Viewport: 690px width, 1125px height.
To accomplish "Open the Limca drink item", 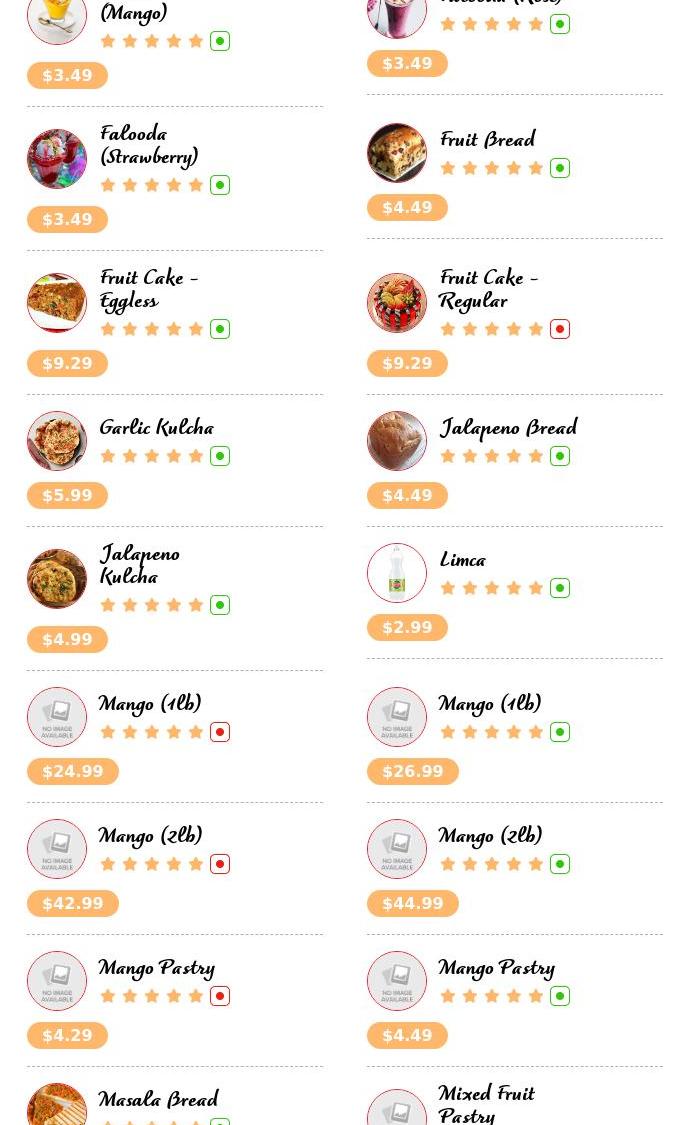I will click(462, 560).
